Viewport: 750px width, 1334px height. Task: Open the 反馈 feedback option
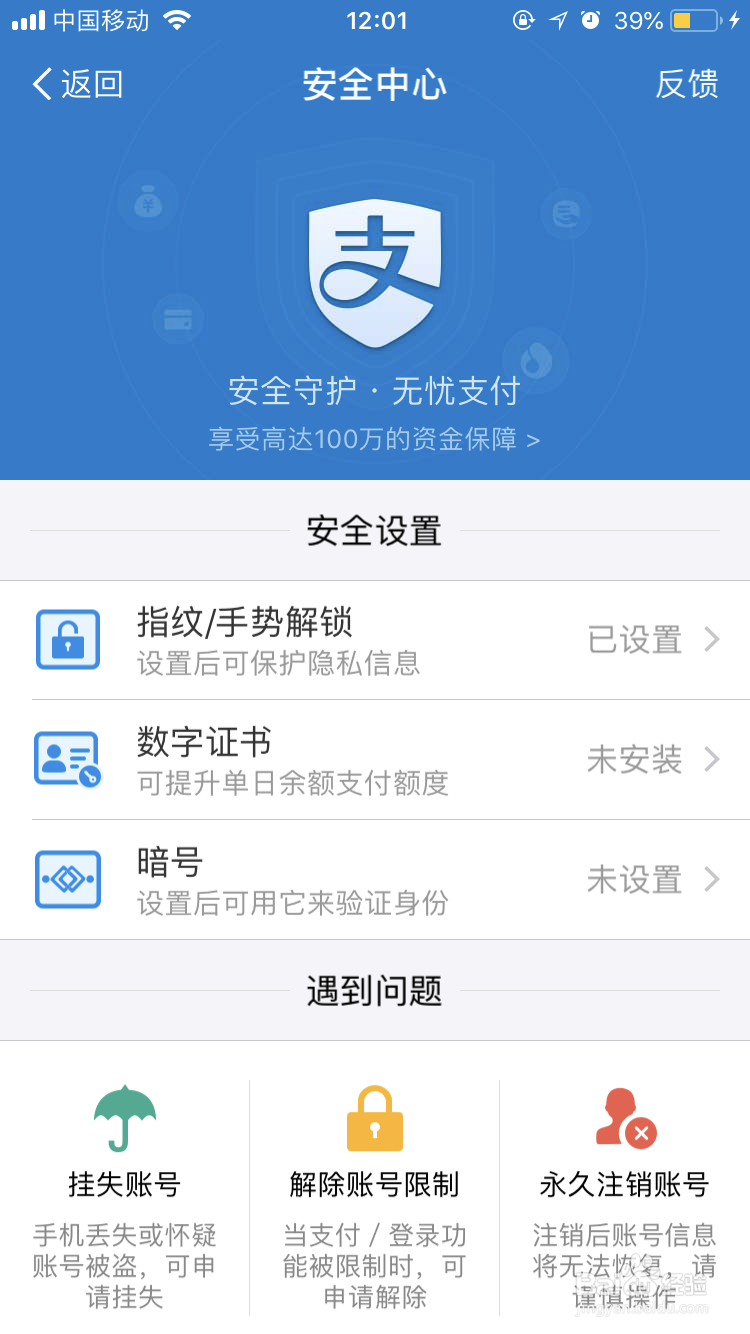point(687,85)
